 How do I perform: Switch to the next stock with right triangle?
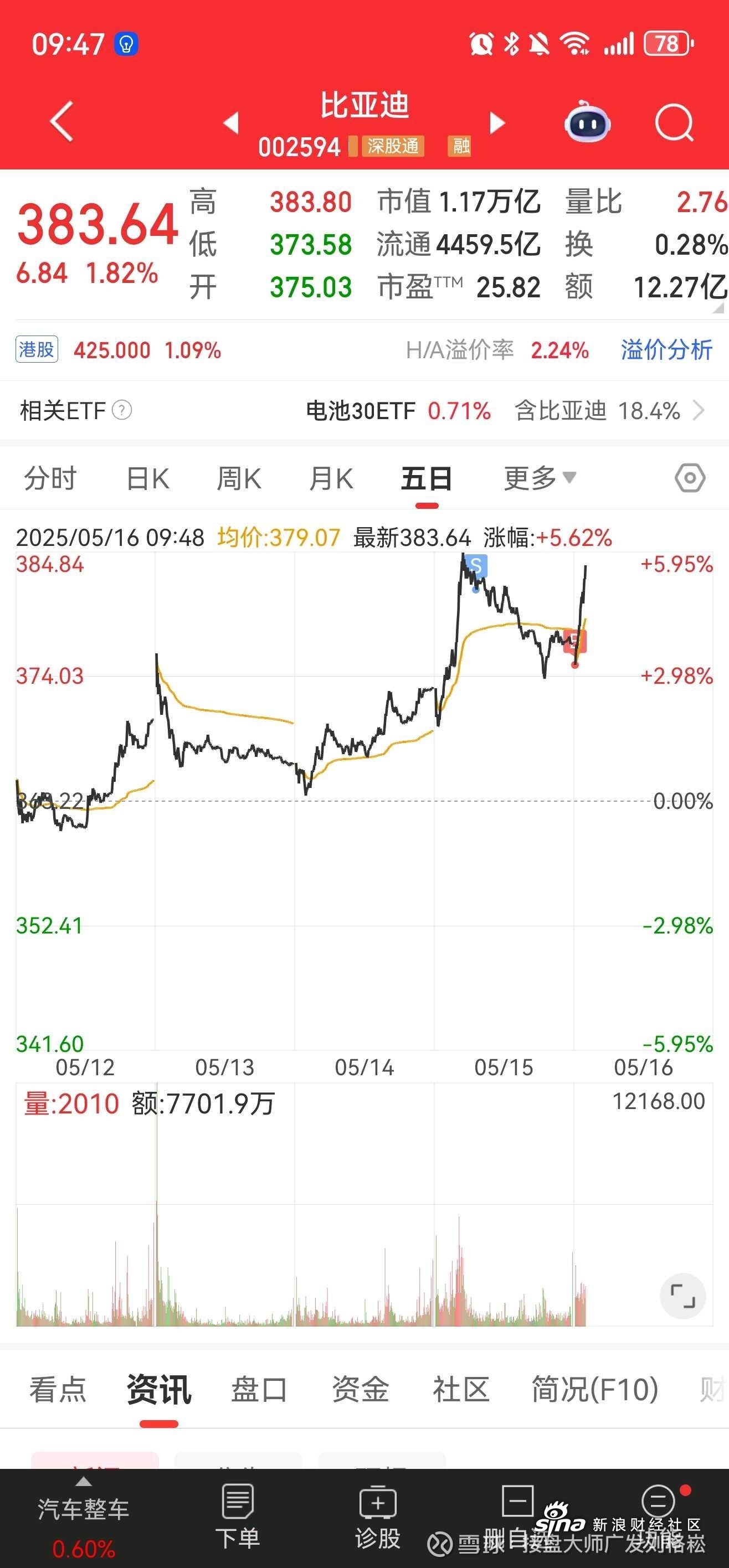(497, 123)
